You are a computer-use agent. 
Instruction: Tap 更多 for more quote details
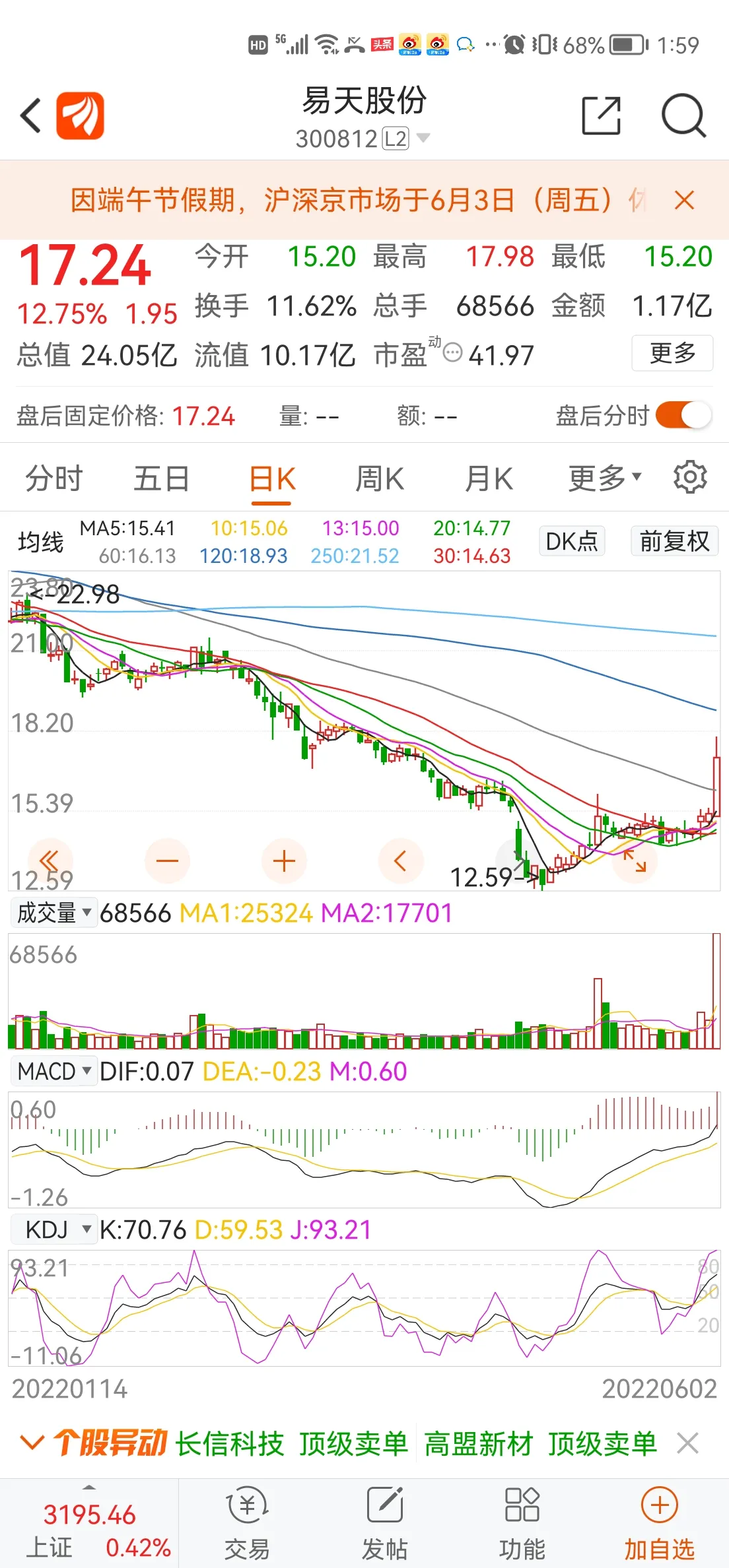click(x=672, y=353)
